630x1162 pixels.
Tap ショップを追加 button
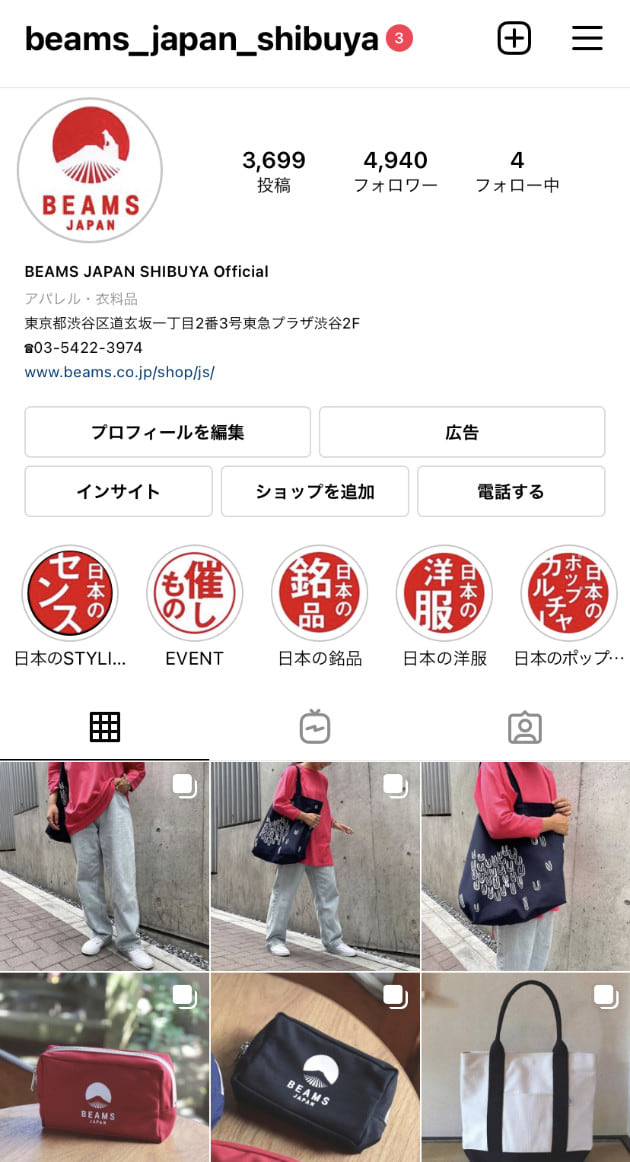point(315,491)
